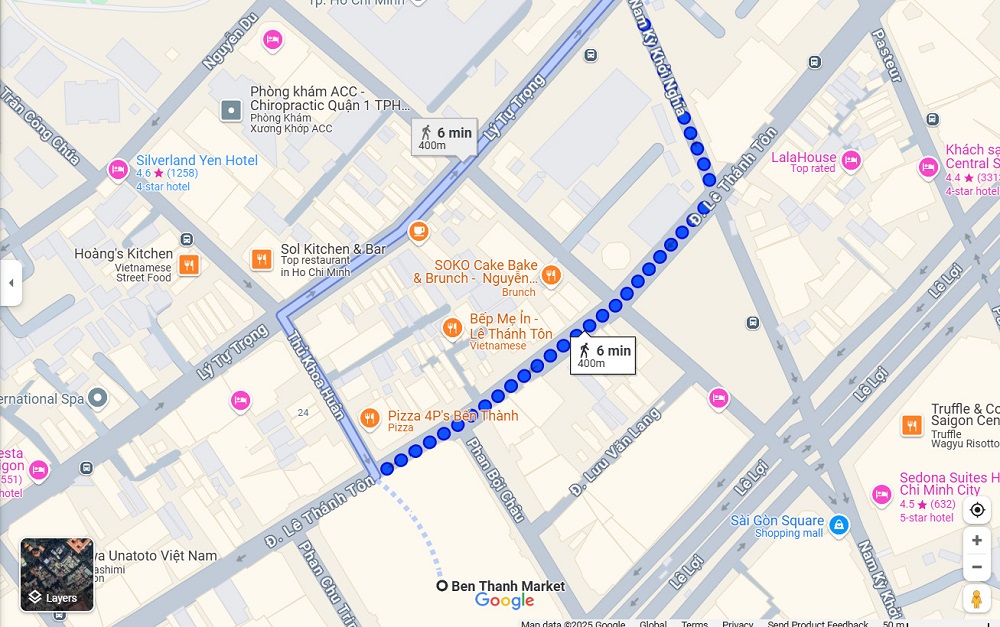Zoom in on the map

click(977, 541)
